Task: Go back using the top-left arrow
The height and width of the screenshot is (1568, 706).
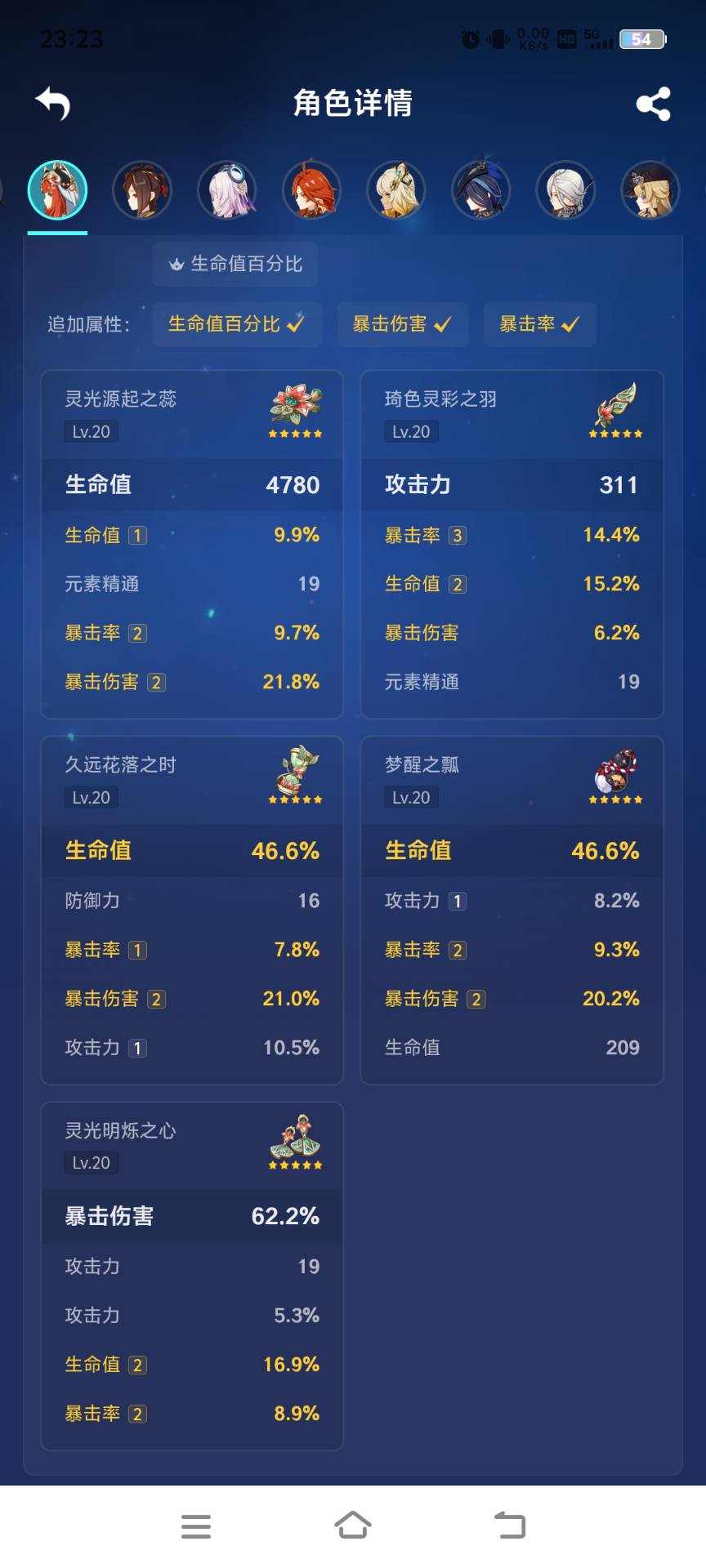Action: point(53,104)
